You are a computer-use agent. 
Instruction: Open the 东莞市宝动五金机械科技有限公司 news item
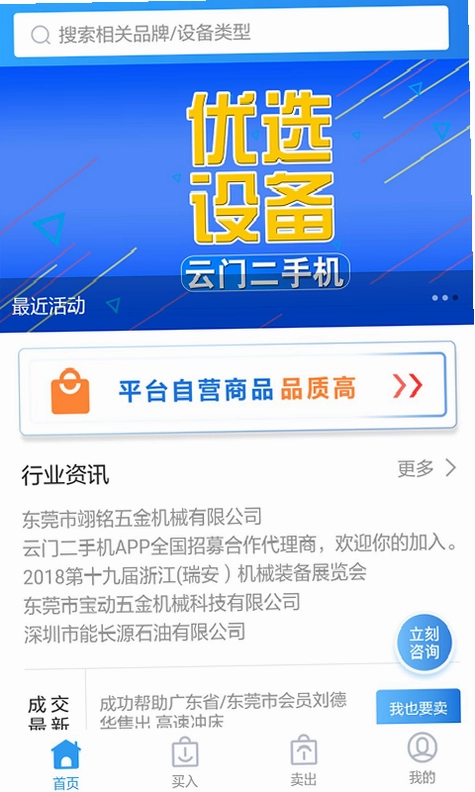click(x=162, y=603)
